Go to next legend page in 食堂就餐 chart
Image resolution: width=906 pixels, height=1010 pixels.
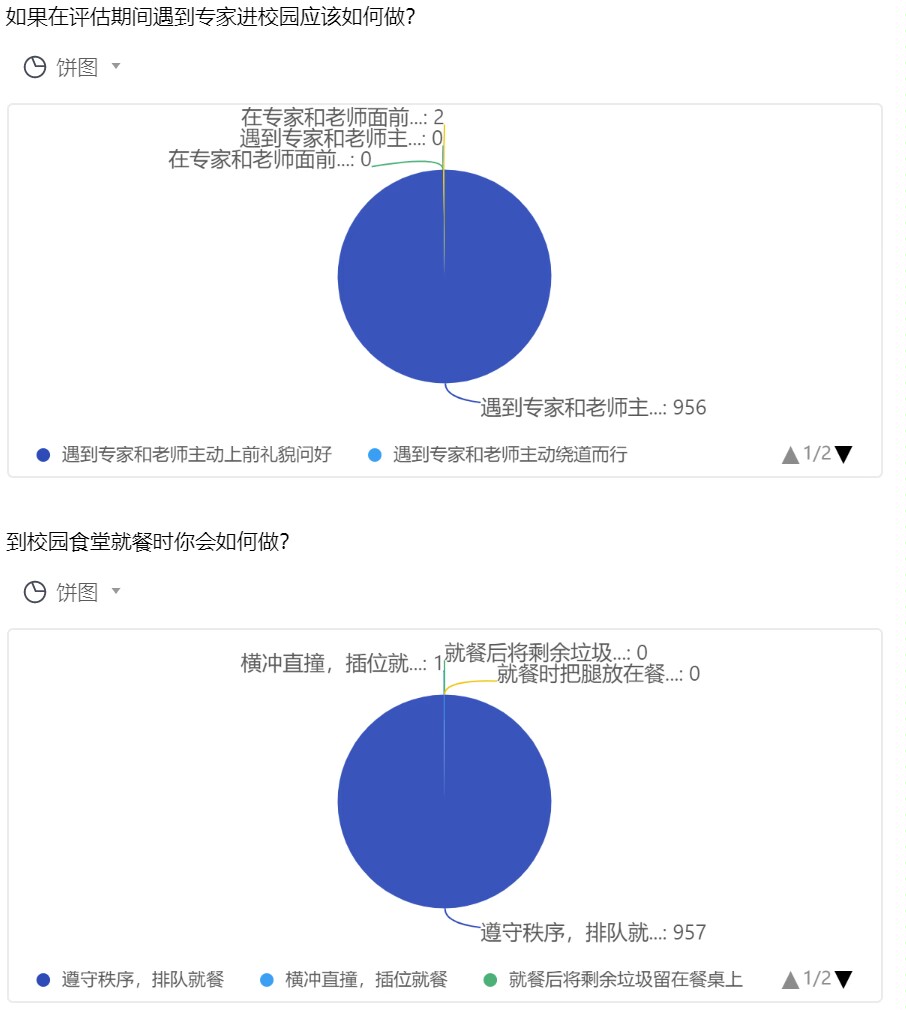click(844, 980)
